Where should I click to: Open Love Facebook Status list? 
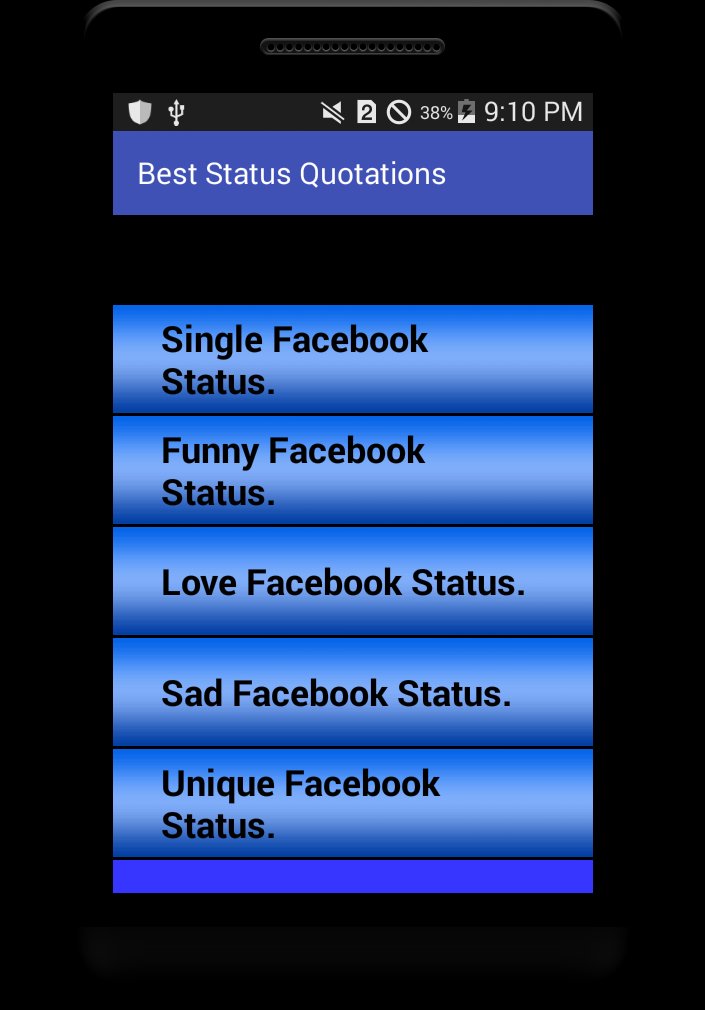point(352,581)
